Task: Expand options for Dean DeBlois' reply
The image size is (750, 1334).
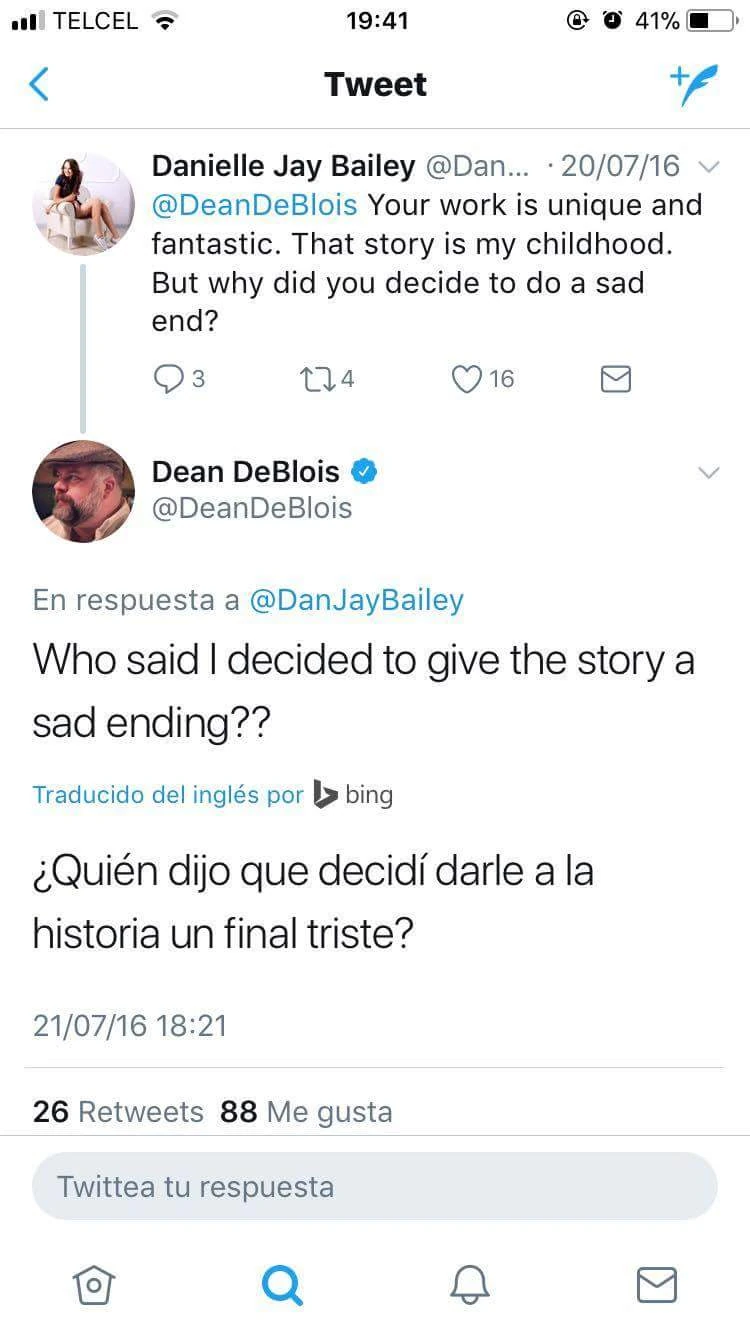Action: pos(709,473)
